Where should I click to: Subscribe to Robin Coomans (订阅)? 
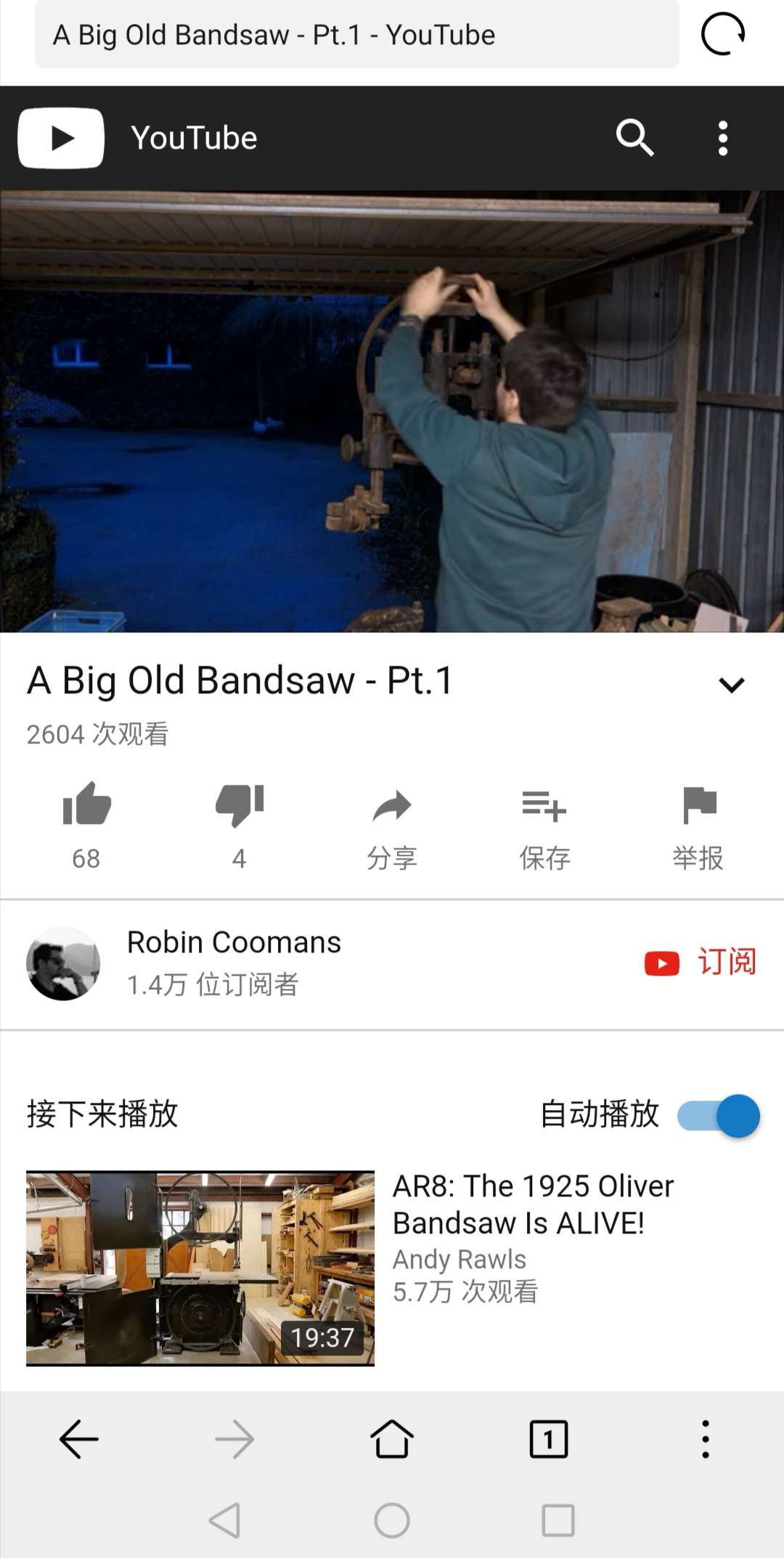pos(701,962)
